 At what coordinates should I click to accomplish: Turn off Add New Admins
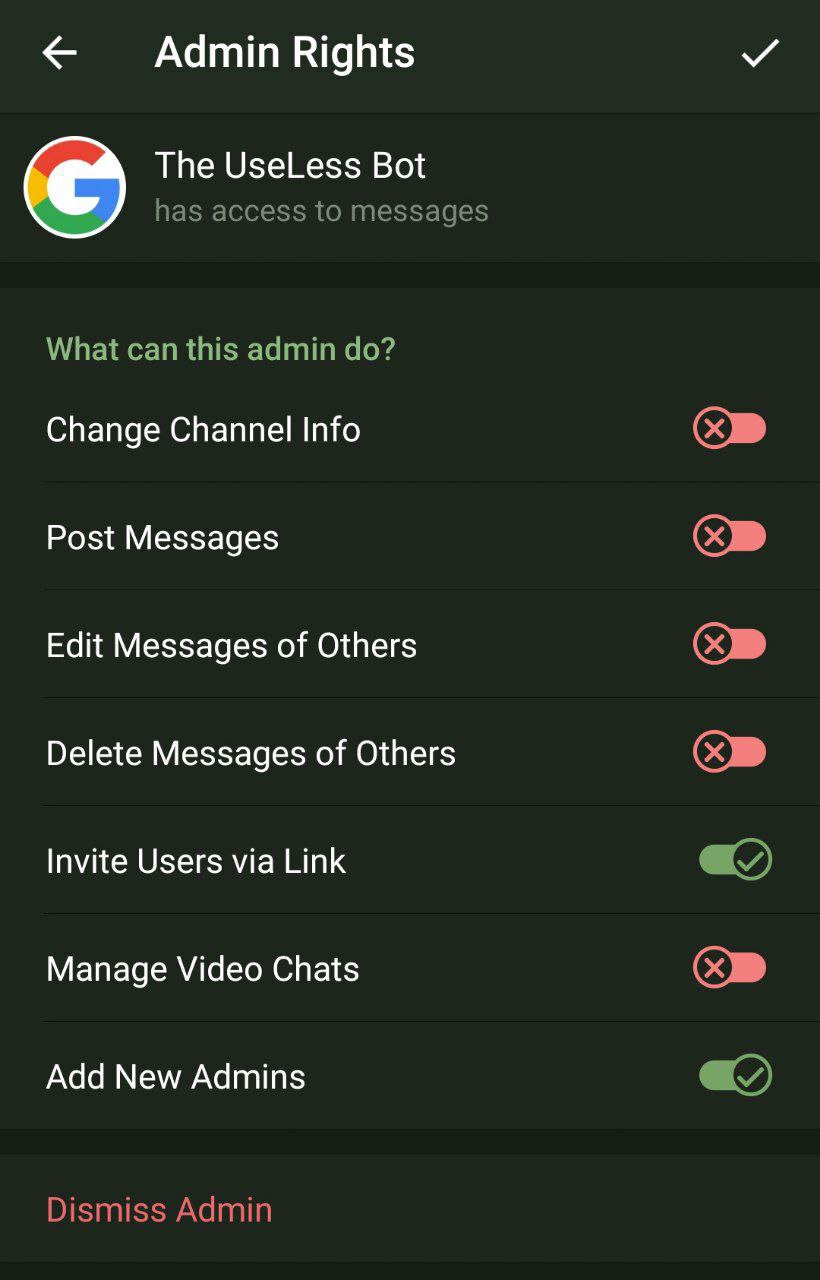point(735,1077)
